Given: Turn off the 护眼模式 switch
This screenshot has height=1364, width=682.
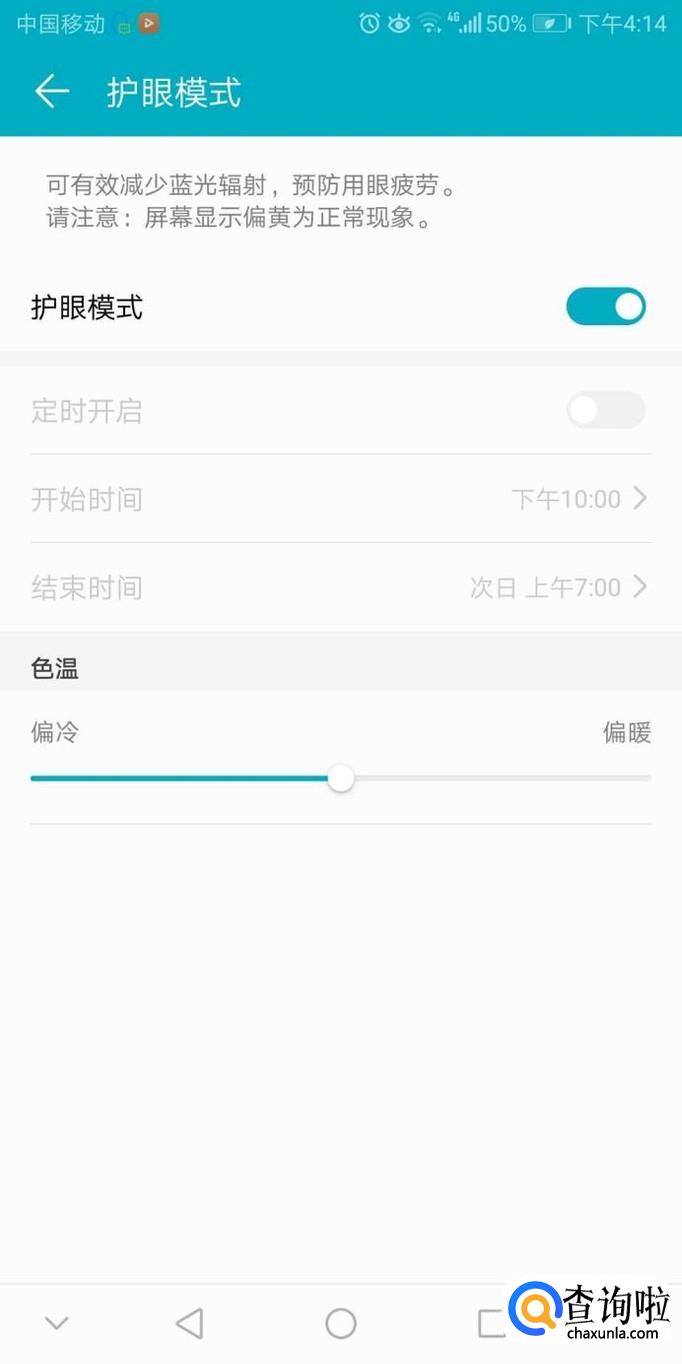Looking at the screenshot, I should tap(606, 307).
